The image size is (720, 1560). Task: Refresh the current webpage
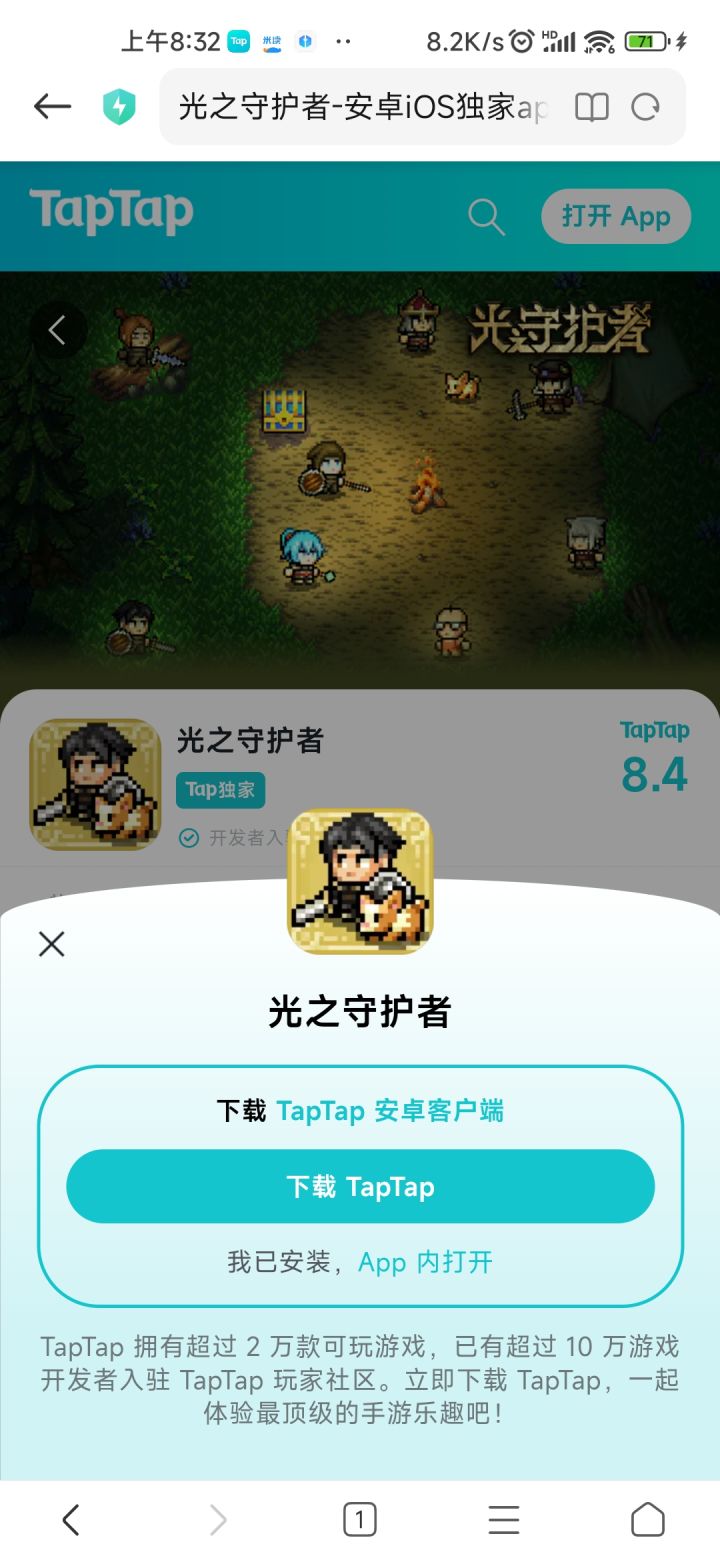tap(646, 106)
